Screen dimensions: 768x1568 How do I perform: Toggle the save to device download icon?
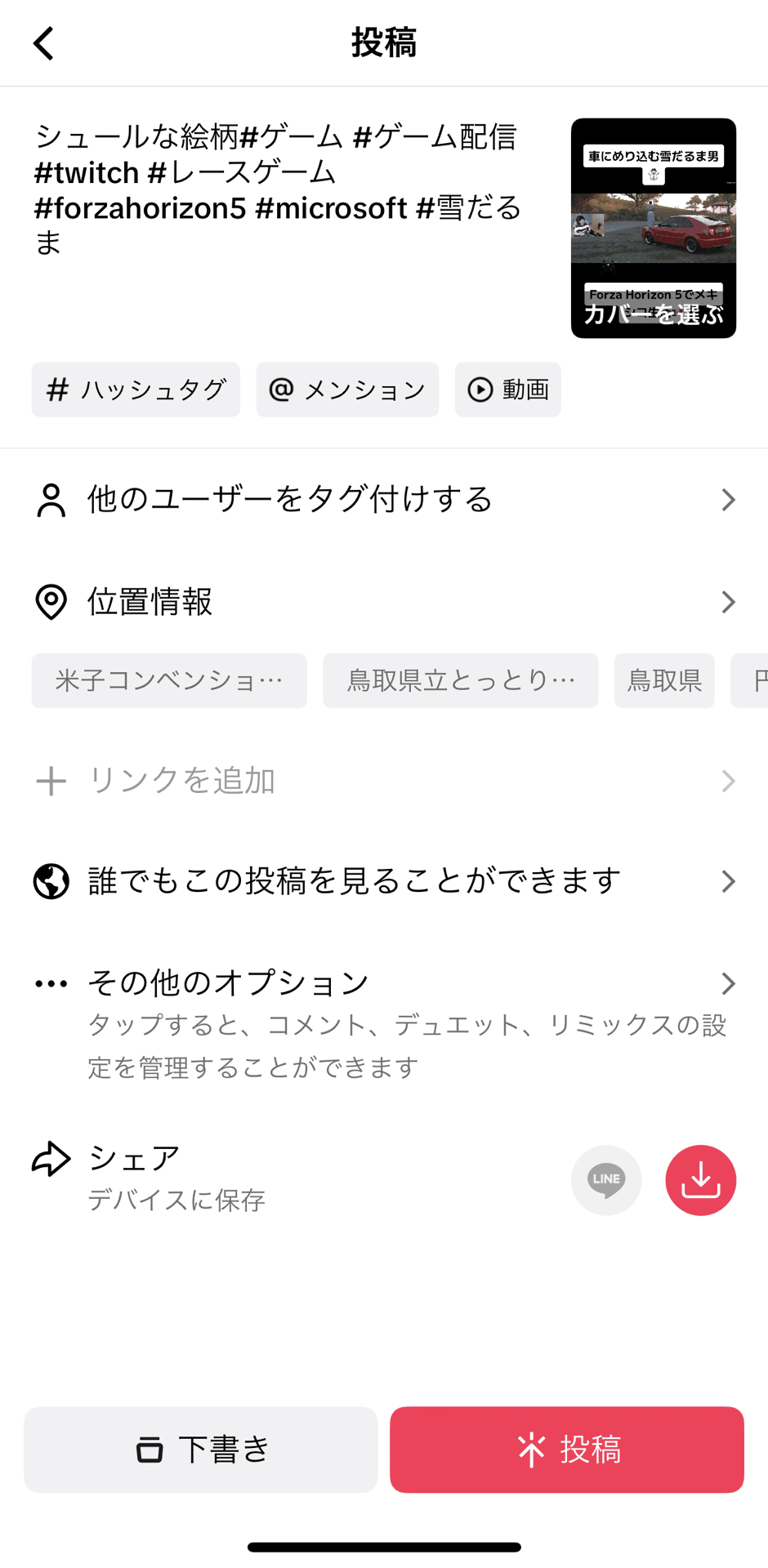701,1180
